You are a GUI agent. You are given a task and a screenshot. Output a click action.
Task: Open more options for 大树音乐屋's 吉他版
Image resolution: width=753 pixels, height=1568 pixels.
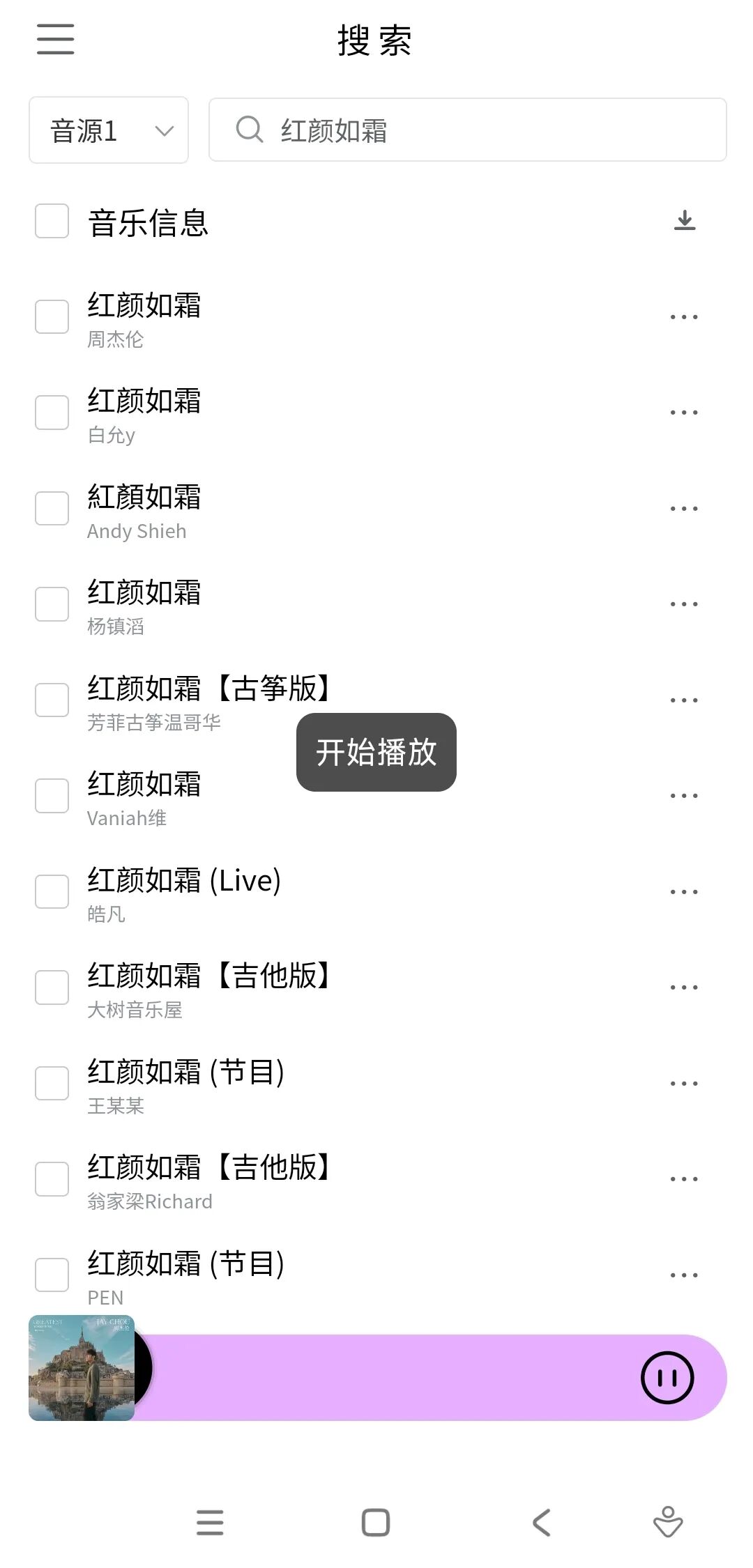click(x=683, y=987)
